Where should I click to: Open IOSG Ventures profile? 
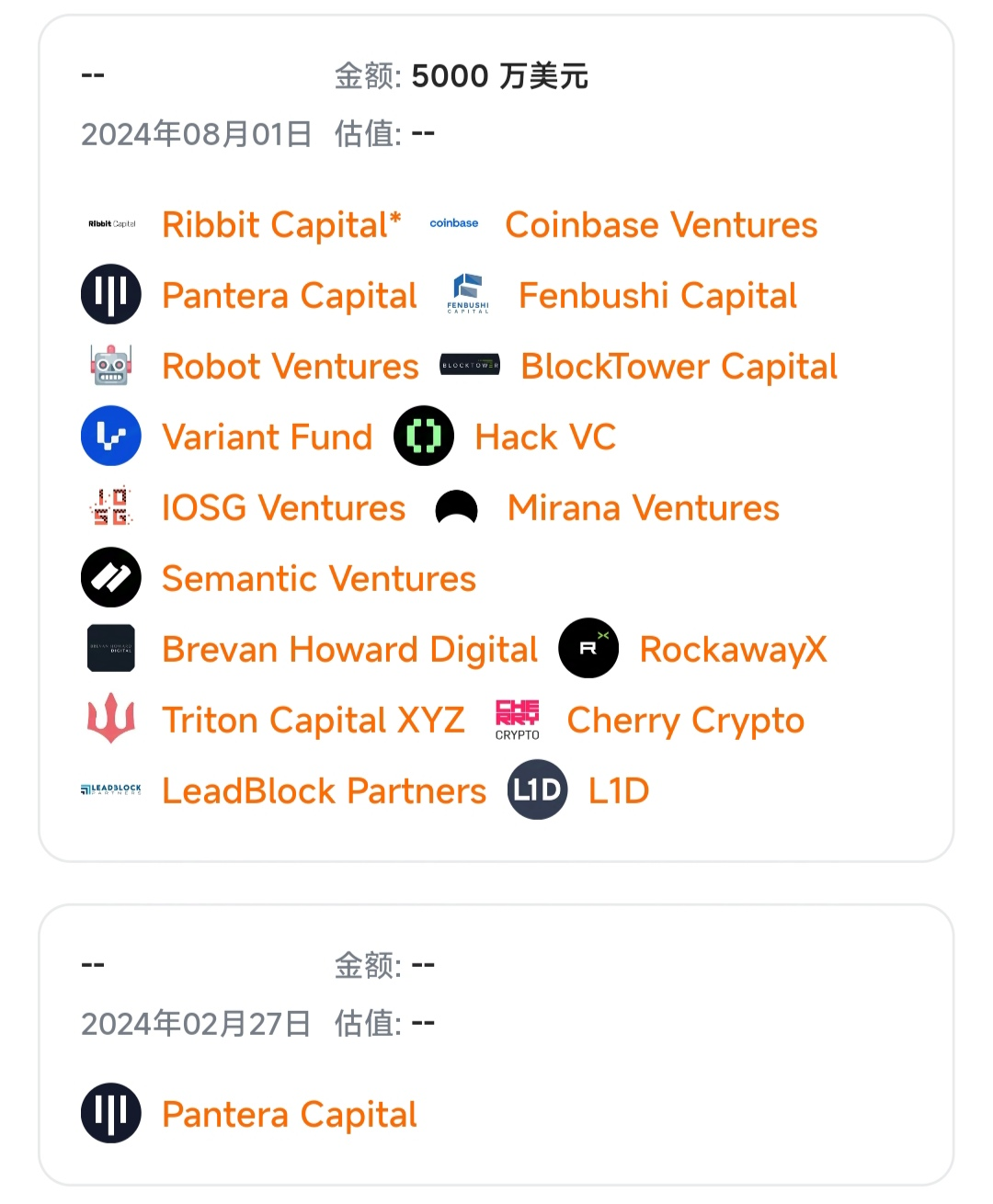283,508
